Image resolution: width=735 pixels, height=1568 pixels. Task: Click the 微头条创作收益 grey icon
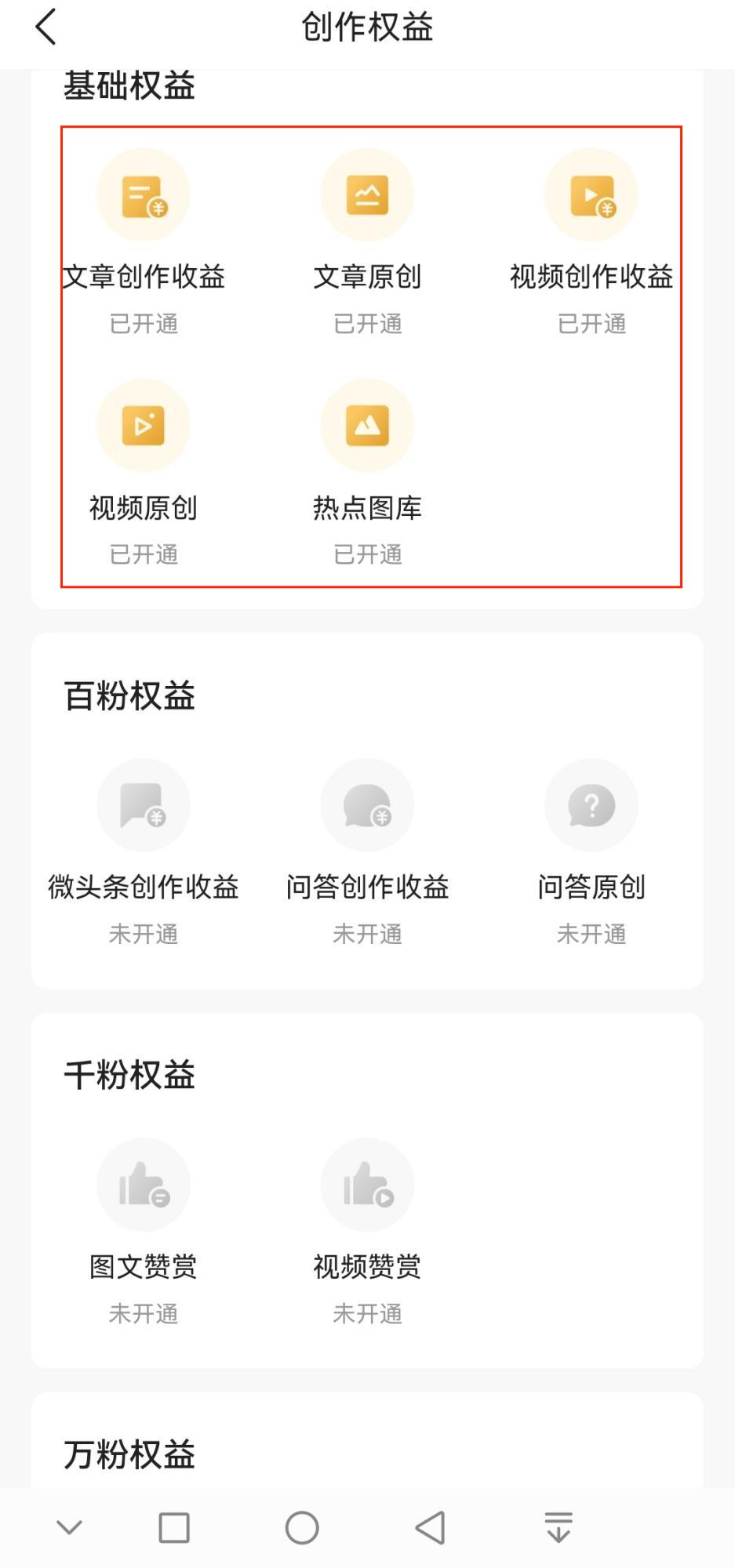(x=144, y=805)
